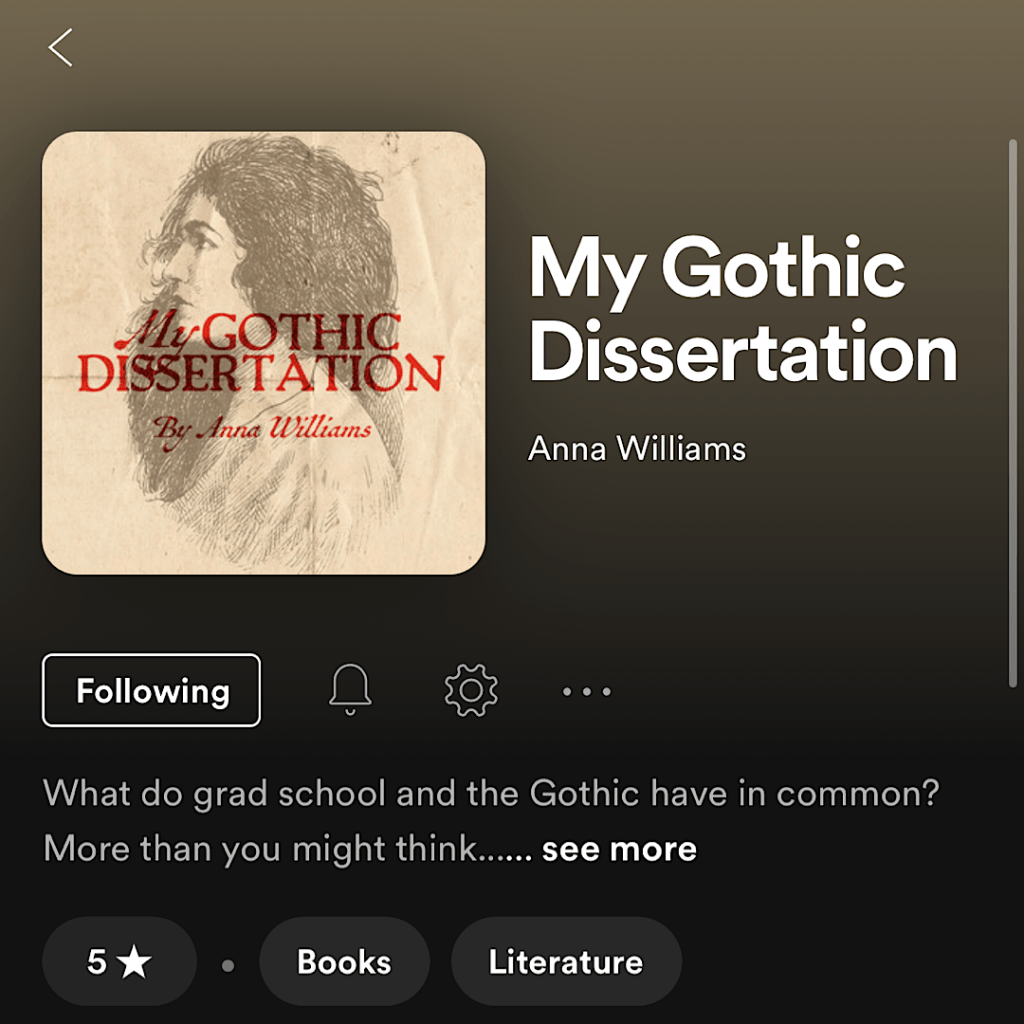
Task: Expand the description with see more
Action: [619, 849]
